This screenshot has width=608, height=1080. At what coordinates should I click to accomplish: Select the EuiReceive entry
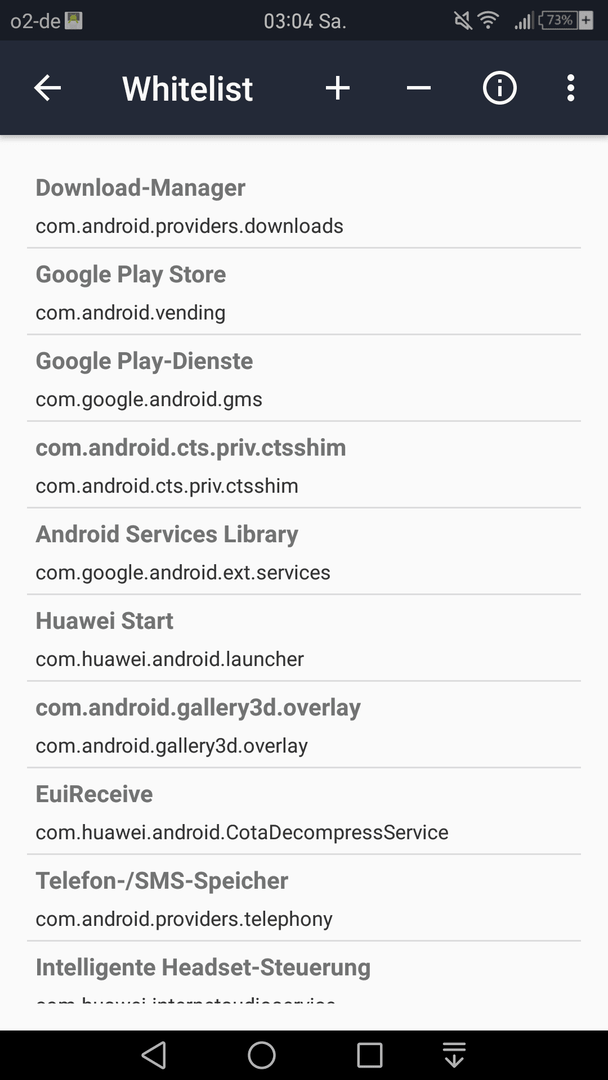click(x=304, y=812)
